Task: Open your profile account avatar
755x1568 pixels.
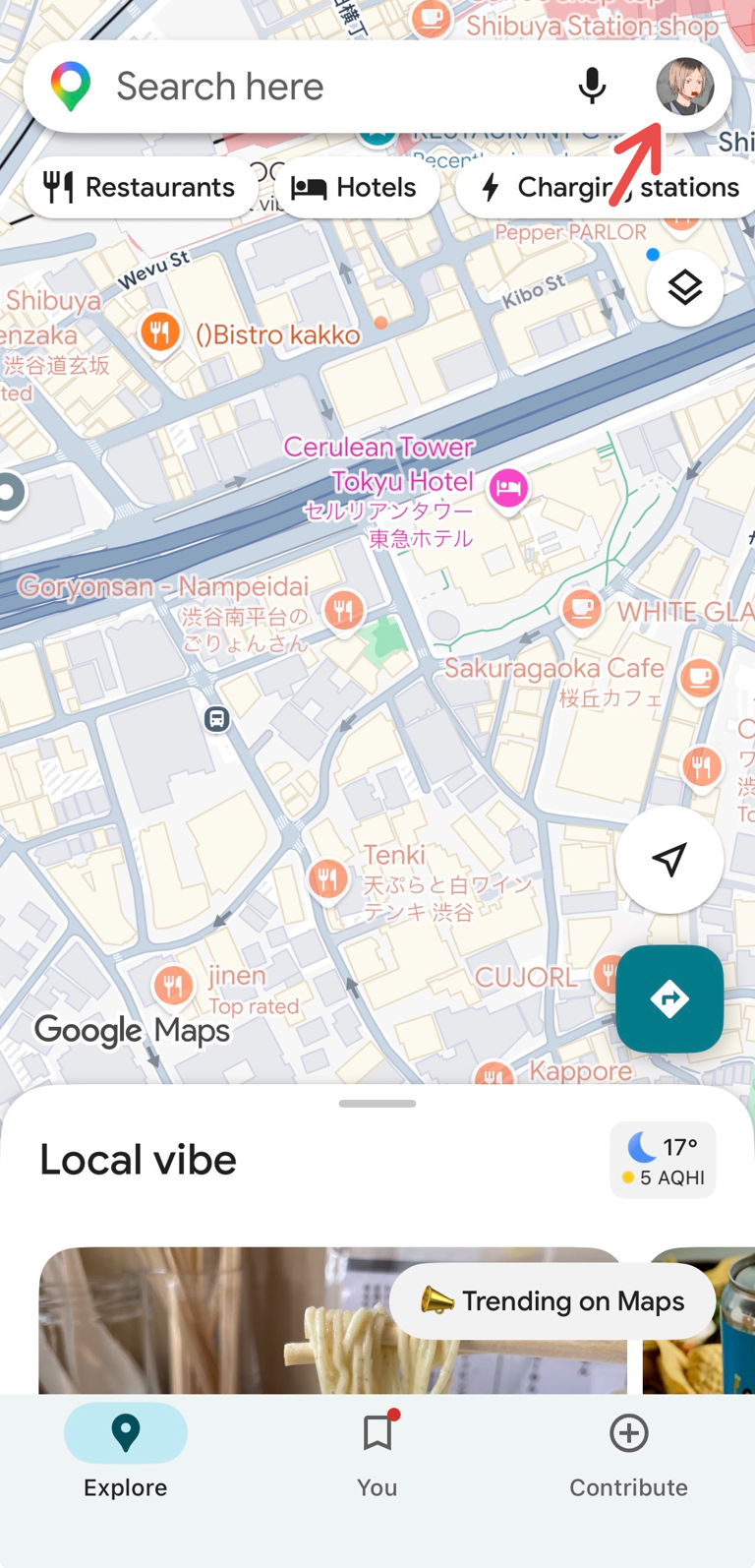Action: 685,86
